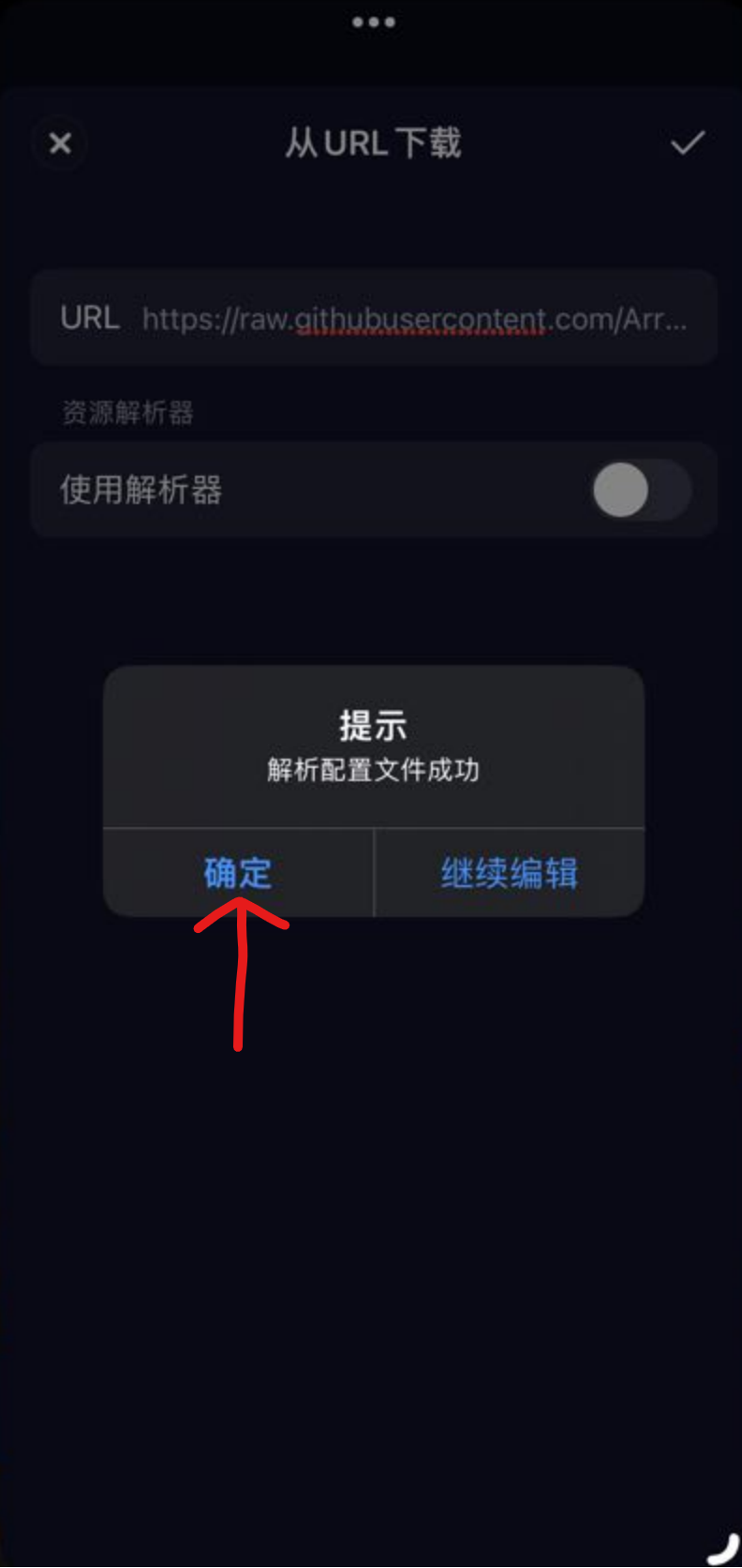Screen dimensions: 742x1568
Task: Choose 继续编辑 to keep editing
Action: (x=510, y=873)
